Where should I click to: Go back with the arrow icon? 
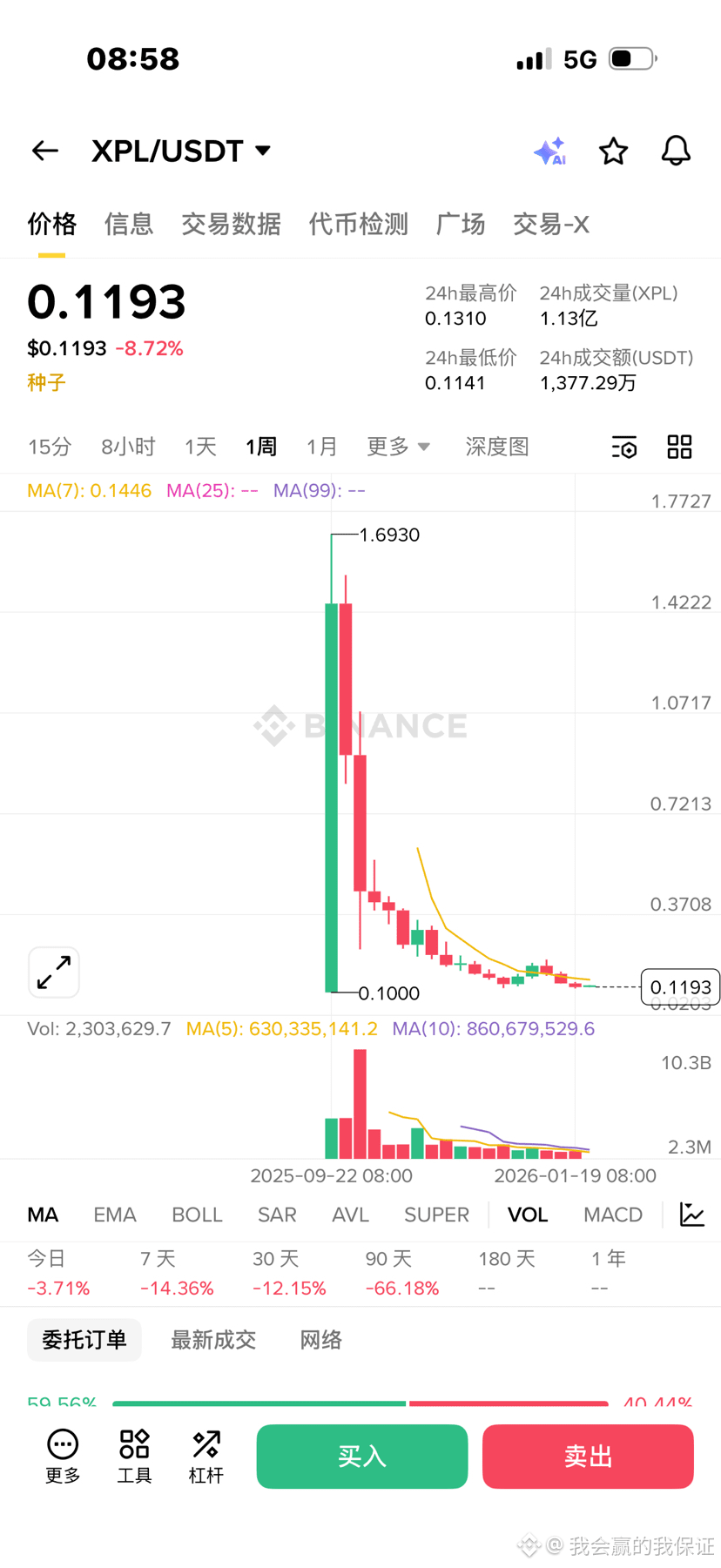pyautogui.click(x=45, y=151)
